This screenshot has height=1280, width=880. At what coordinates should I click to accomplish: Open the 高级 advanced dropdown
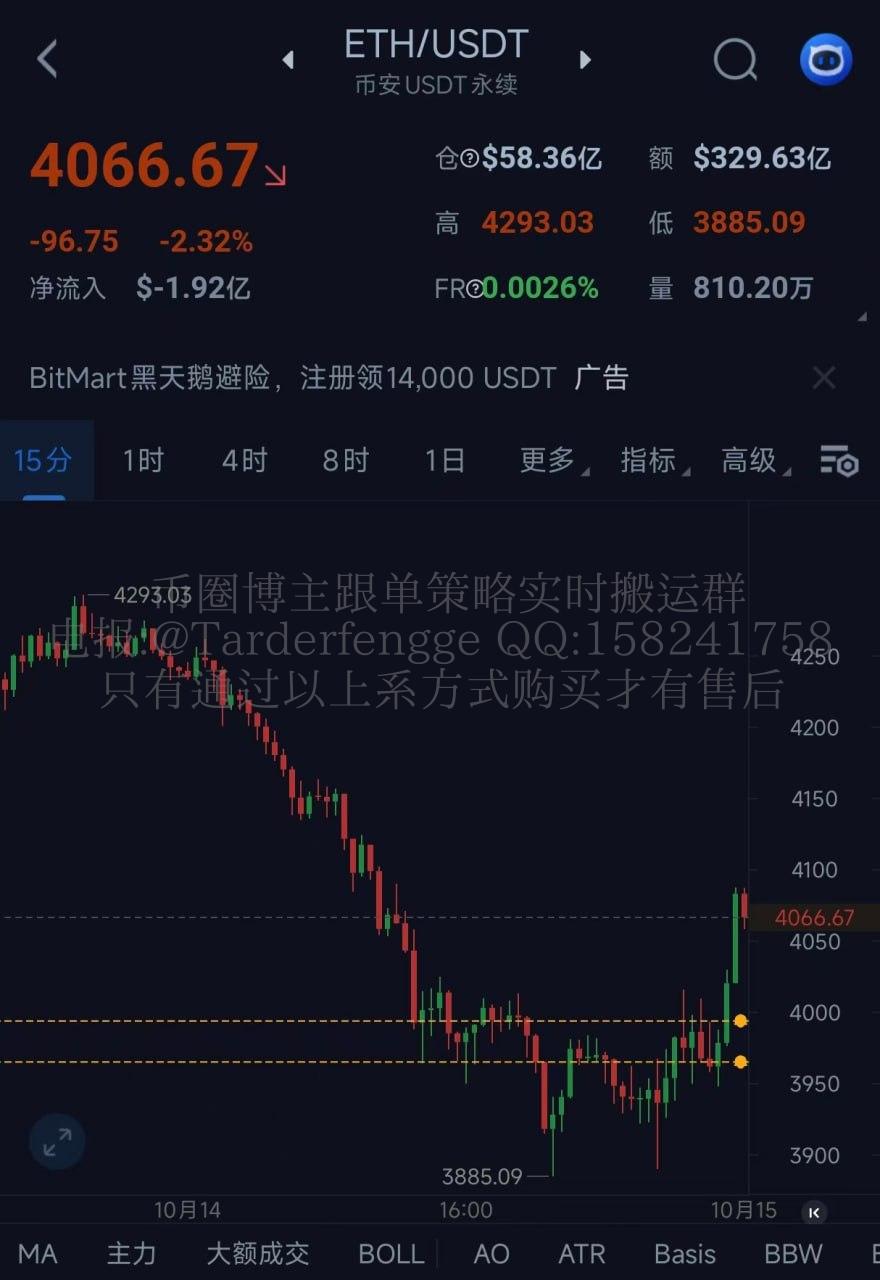point(753,460)
